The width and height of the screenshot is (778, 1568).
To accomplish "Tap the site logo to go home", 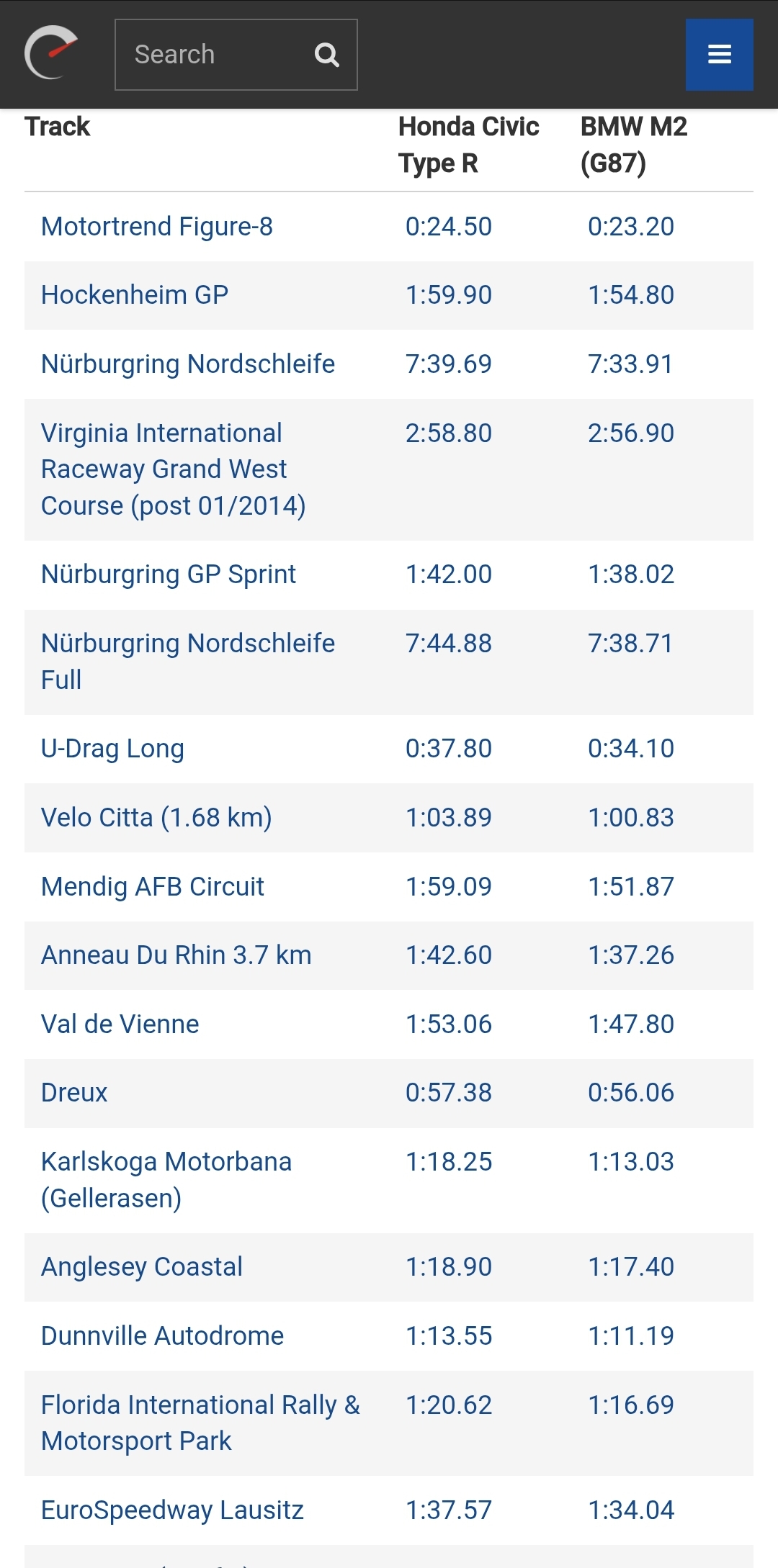I will [51, 54].
